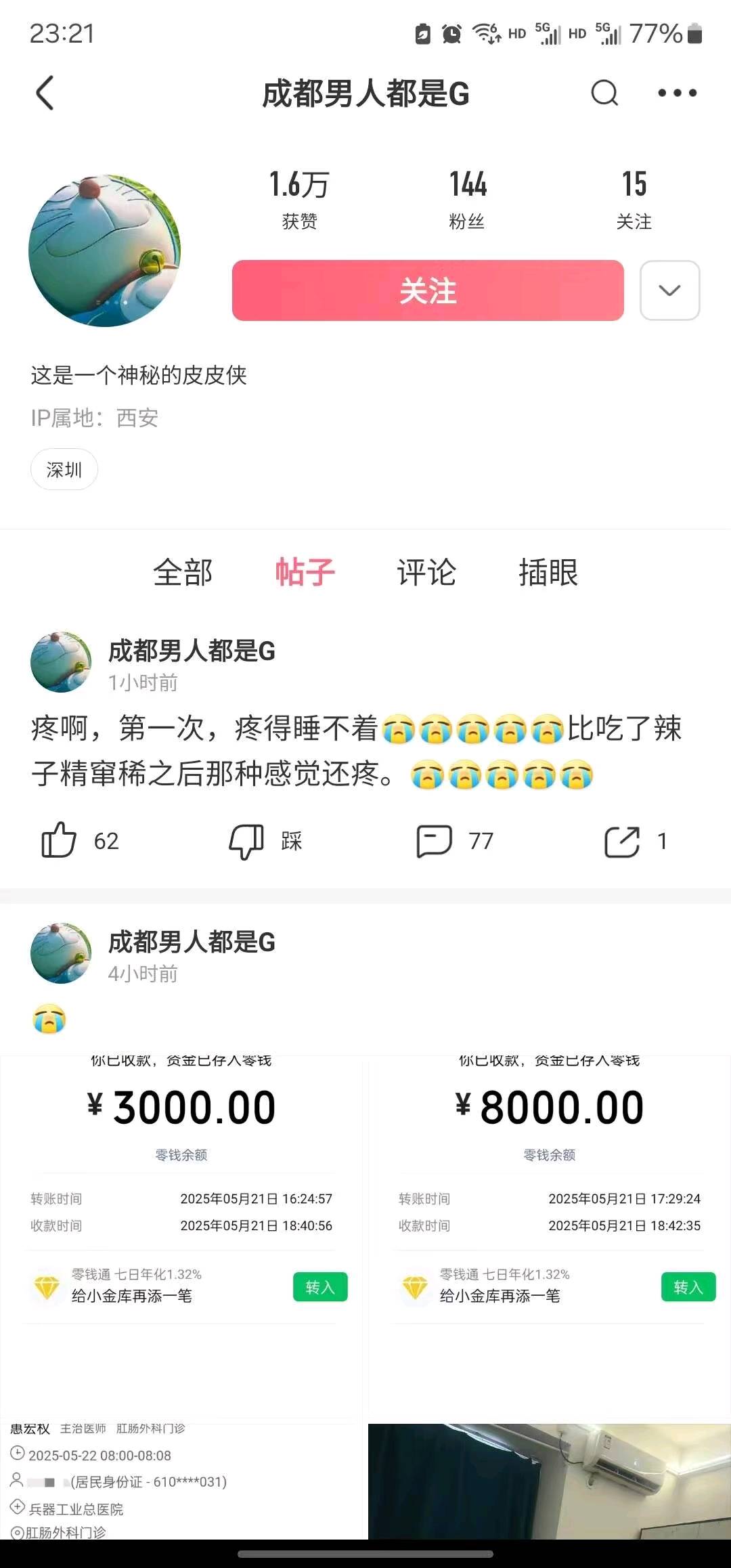Viewport: 731px width, 1568px height.
Task: Tap the share icon showing 1 share
Action: (x=623, y=841)
